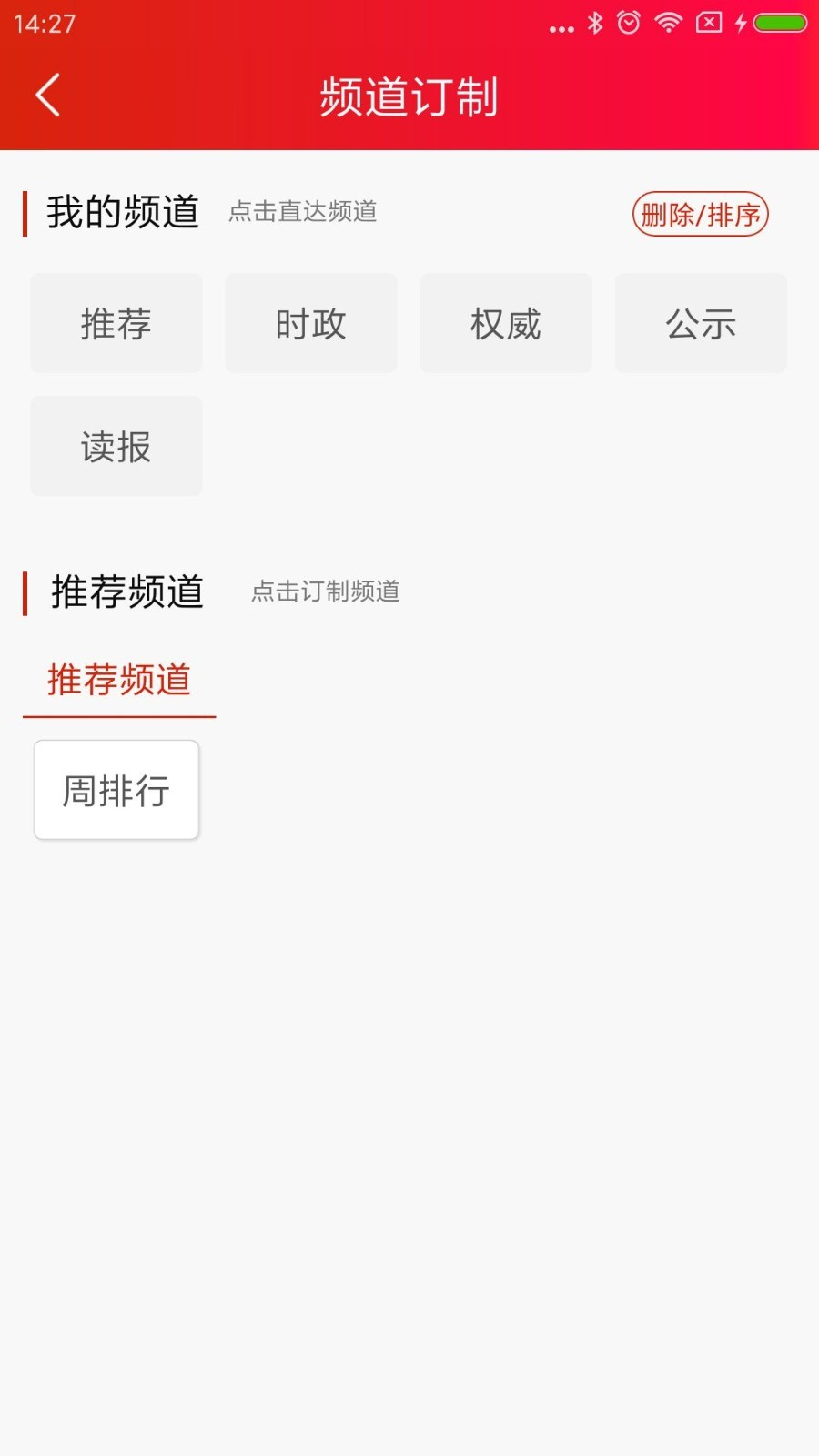Go to the 读报 channel
Viewport: 819px width, 1456px height.
(x=116, y=446)
